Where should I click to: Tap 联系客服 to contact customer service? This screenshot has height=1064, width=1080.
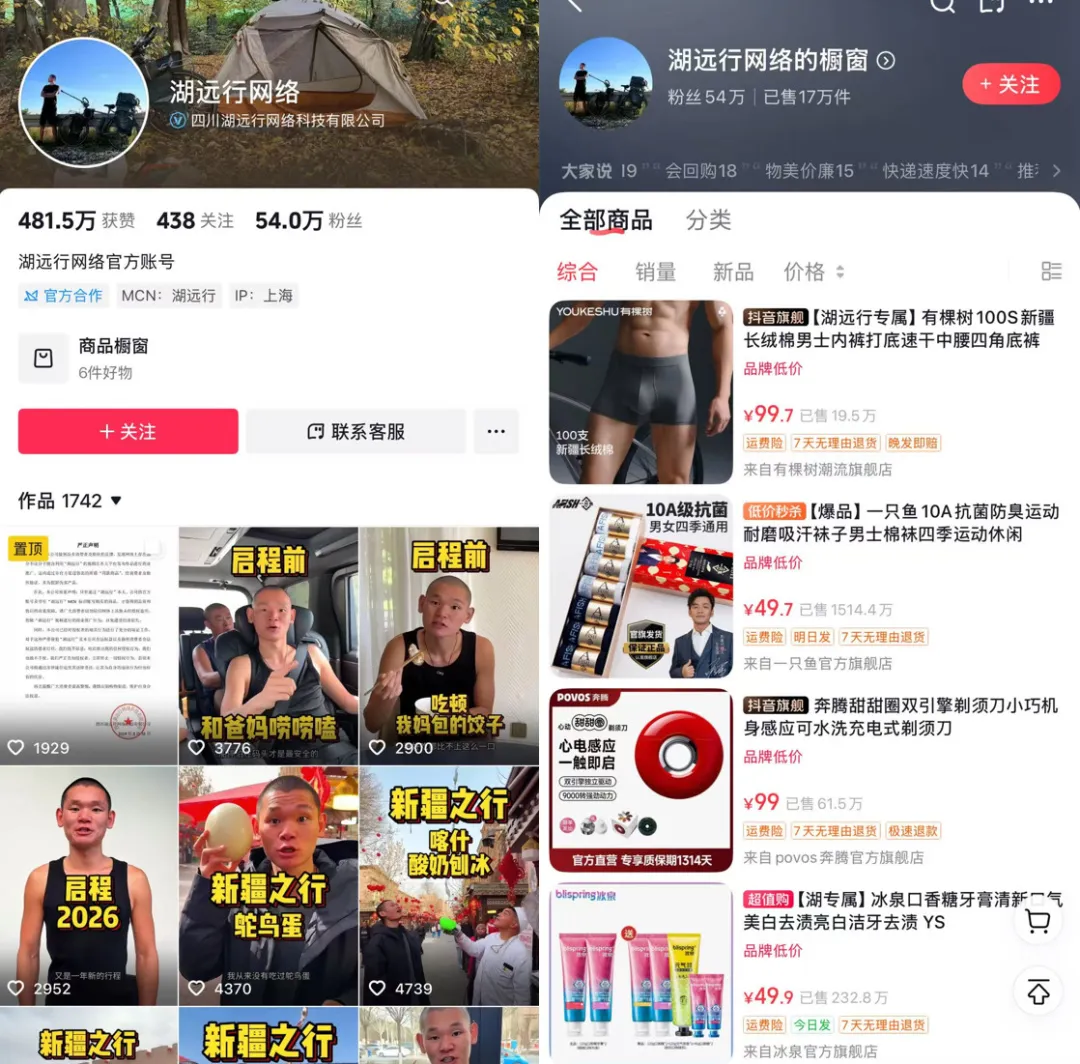(x=356, y=432)
